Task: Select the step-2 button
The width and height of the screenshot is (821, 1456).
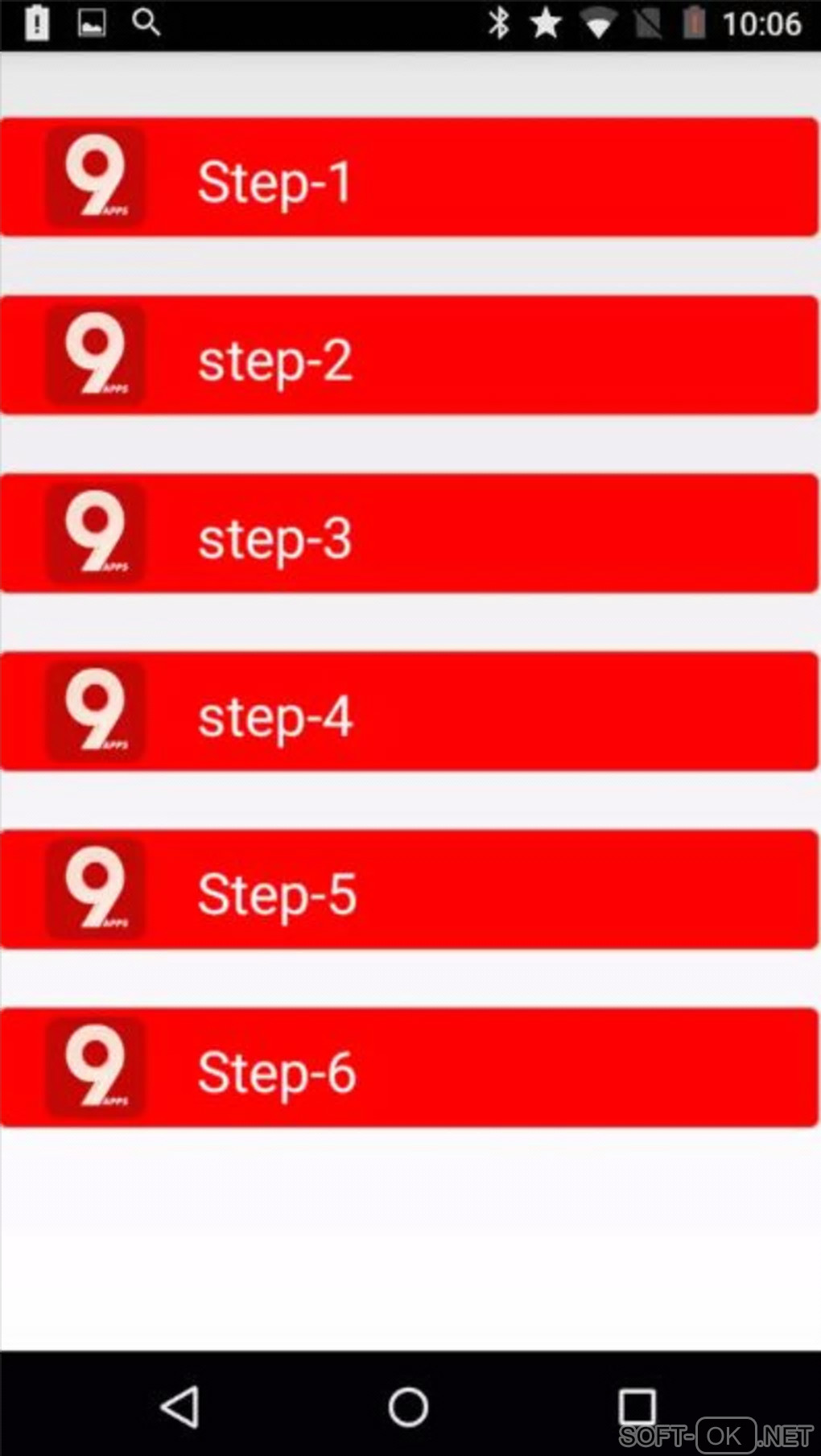Action: (409, 356)
